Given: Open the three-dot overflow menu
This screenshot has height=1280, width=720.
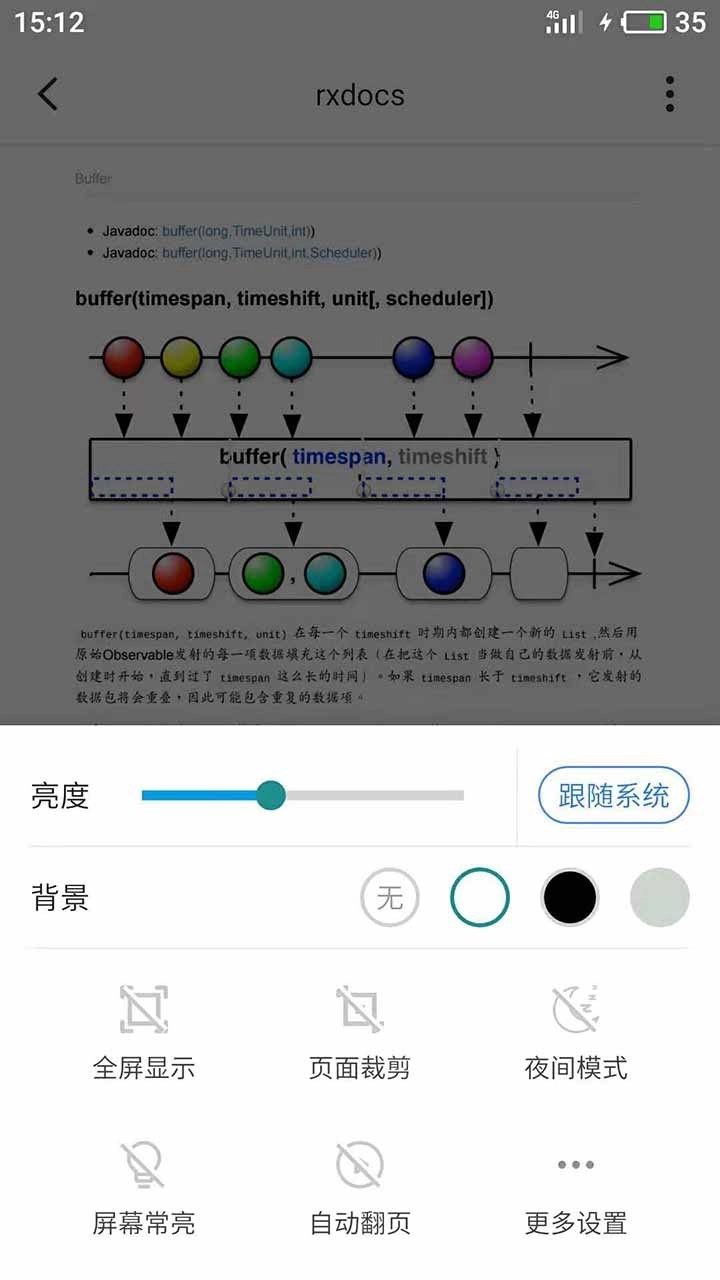Looking at the screenshot, I should tap(669, 93).
